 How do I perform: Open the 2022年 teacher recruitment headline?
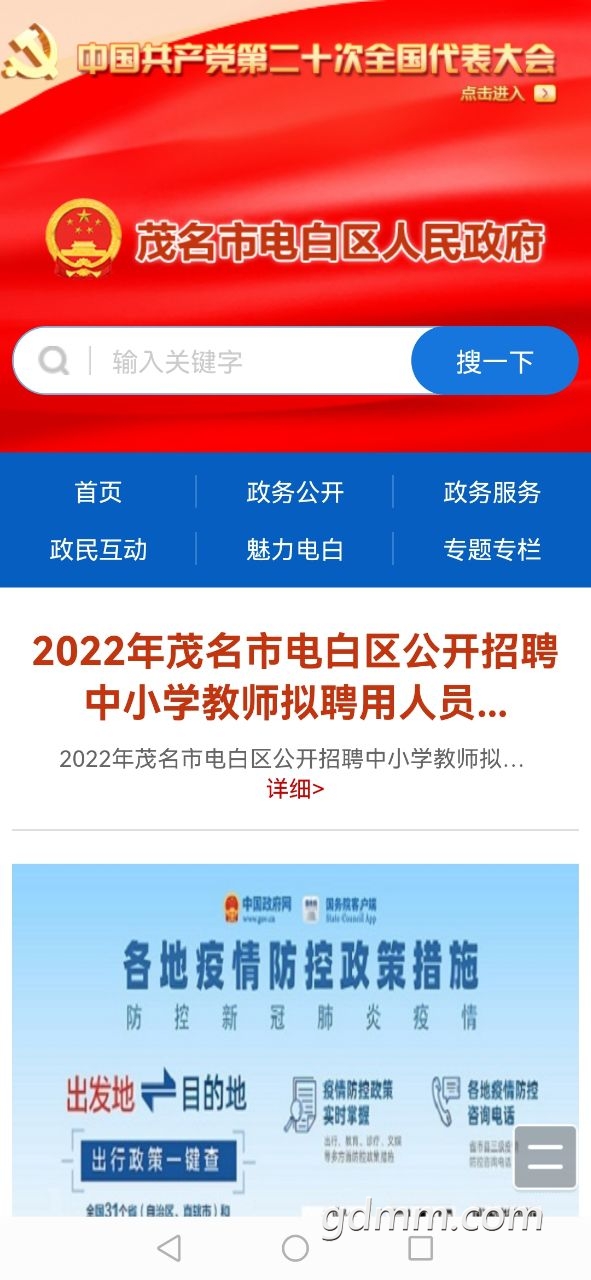[x=295, y=678]
